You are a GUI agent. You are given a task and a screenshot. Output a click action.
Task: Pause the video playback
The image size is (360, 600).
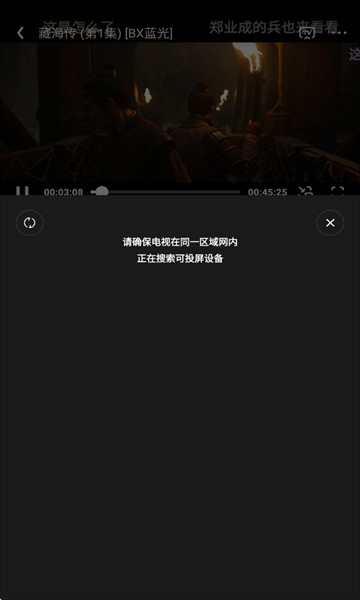pos(22,191)
